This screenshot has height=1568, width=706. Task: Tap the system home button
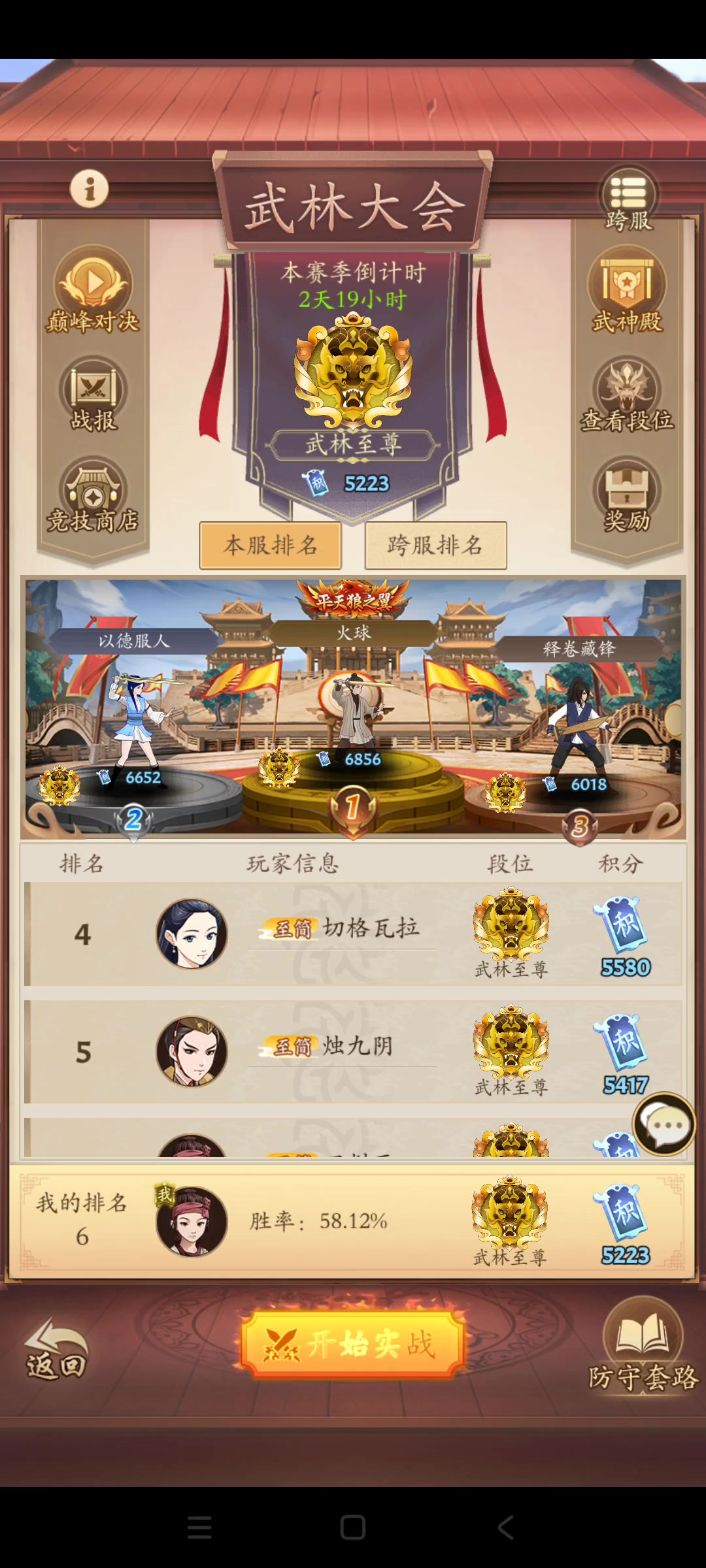(x=352, y=1527)
